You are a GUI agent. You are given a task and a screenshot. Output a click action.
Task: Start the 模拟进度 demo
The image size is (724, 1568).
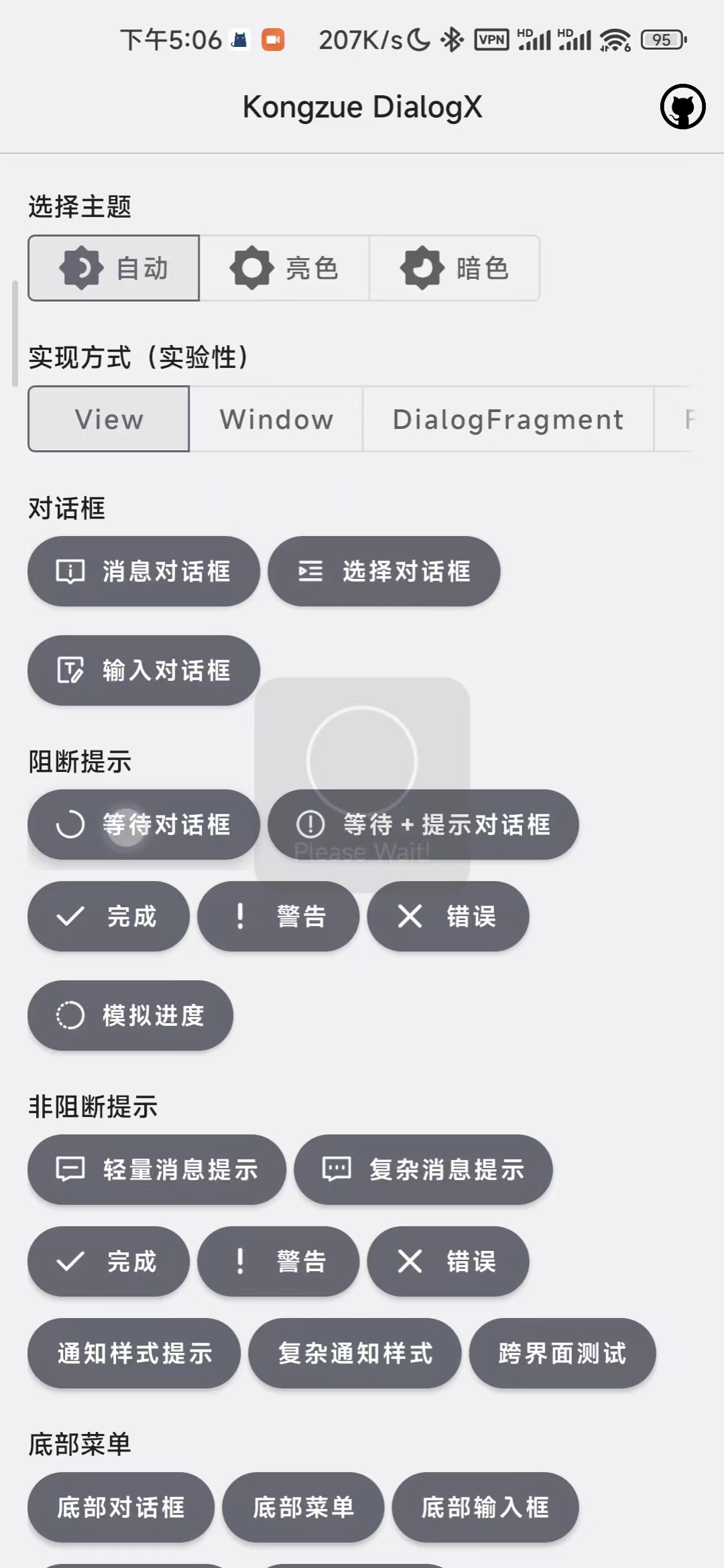130,1016
